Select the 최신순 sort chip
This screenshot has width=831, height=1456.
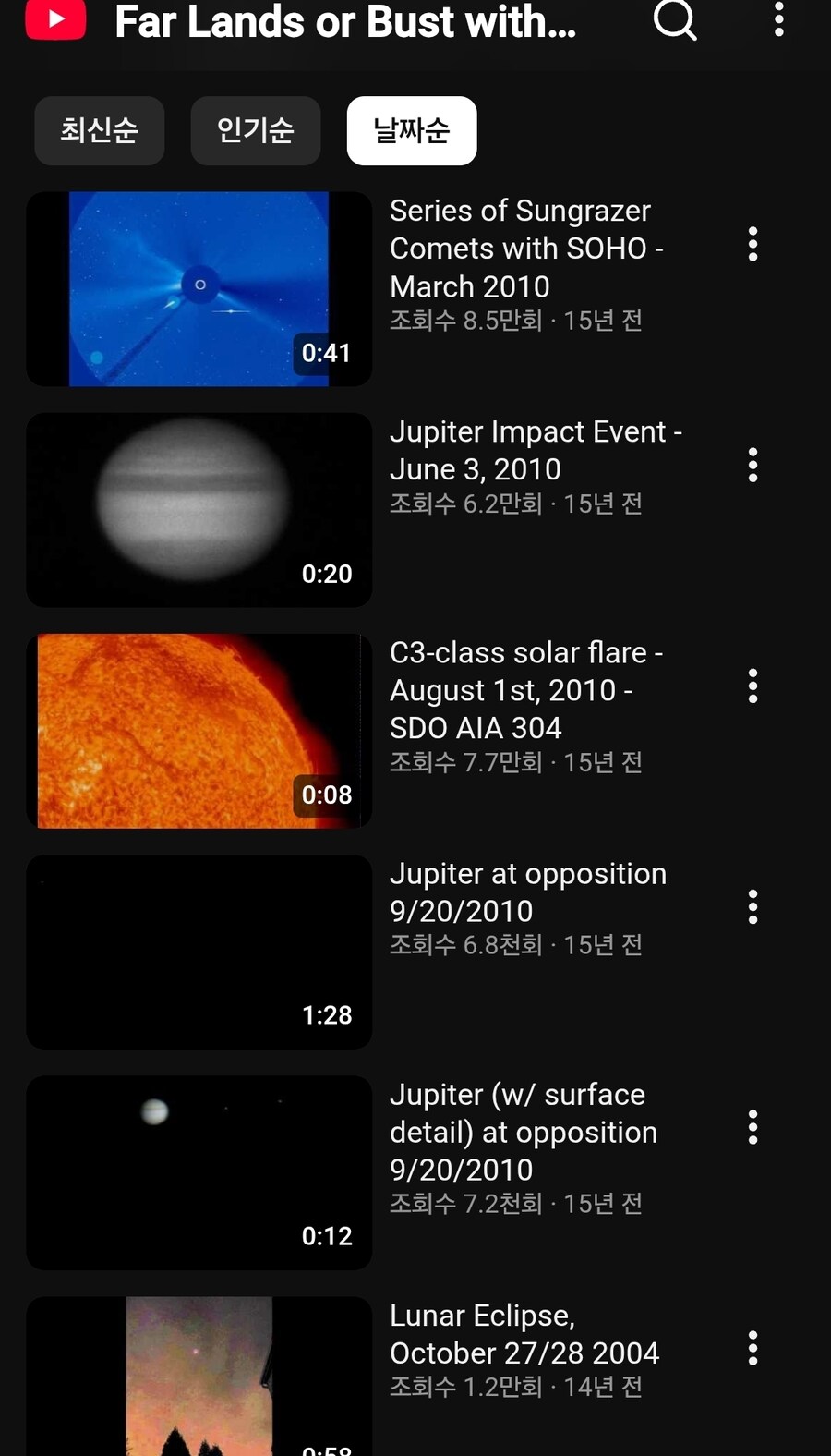tap(100, 130)
